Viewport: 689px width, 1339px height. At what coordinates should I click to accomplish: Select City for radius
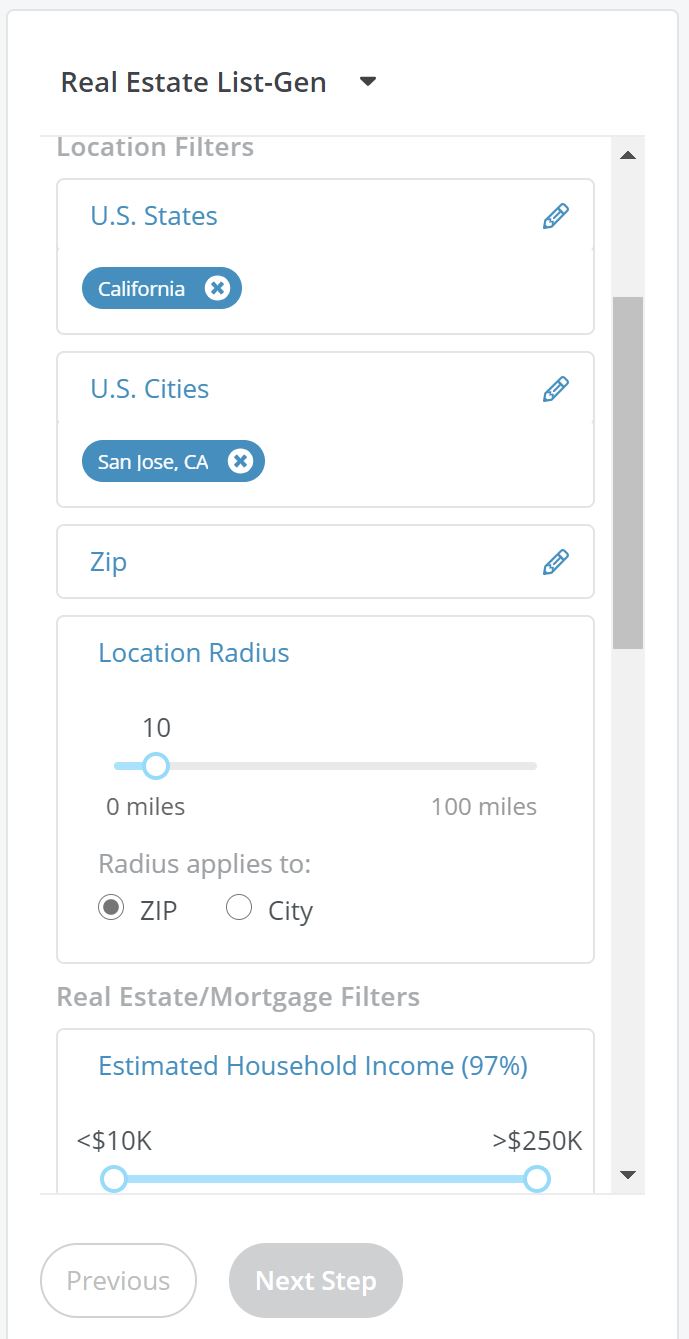(x=239, y=908)
